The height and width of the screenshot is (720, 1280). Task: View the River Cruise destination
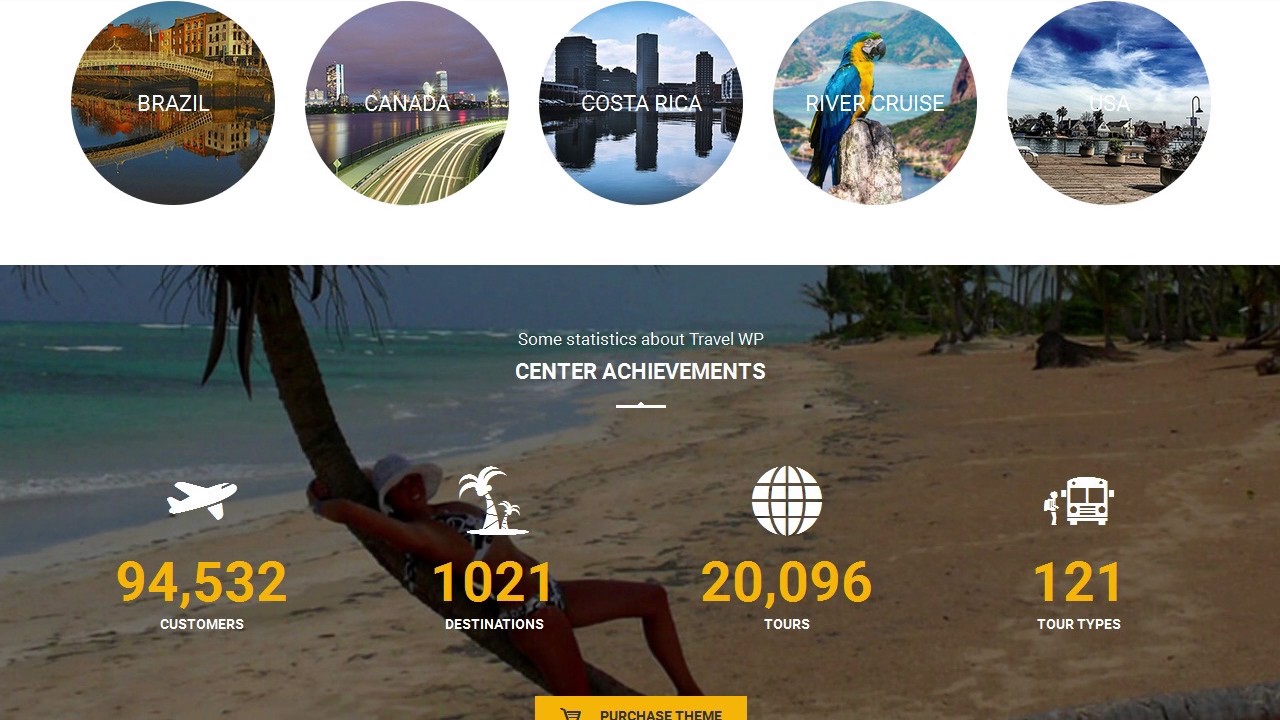tap(875, 103)
